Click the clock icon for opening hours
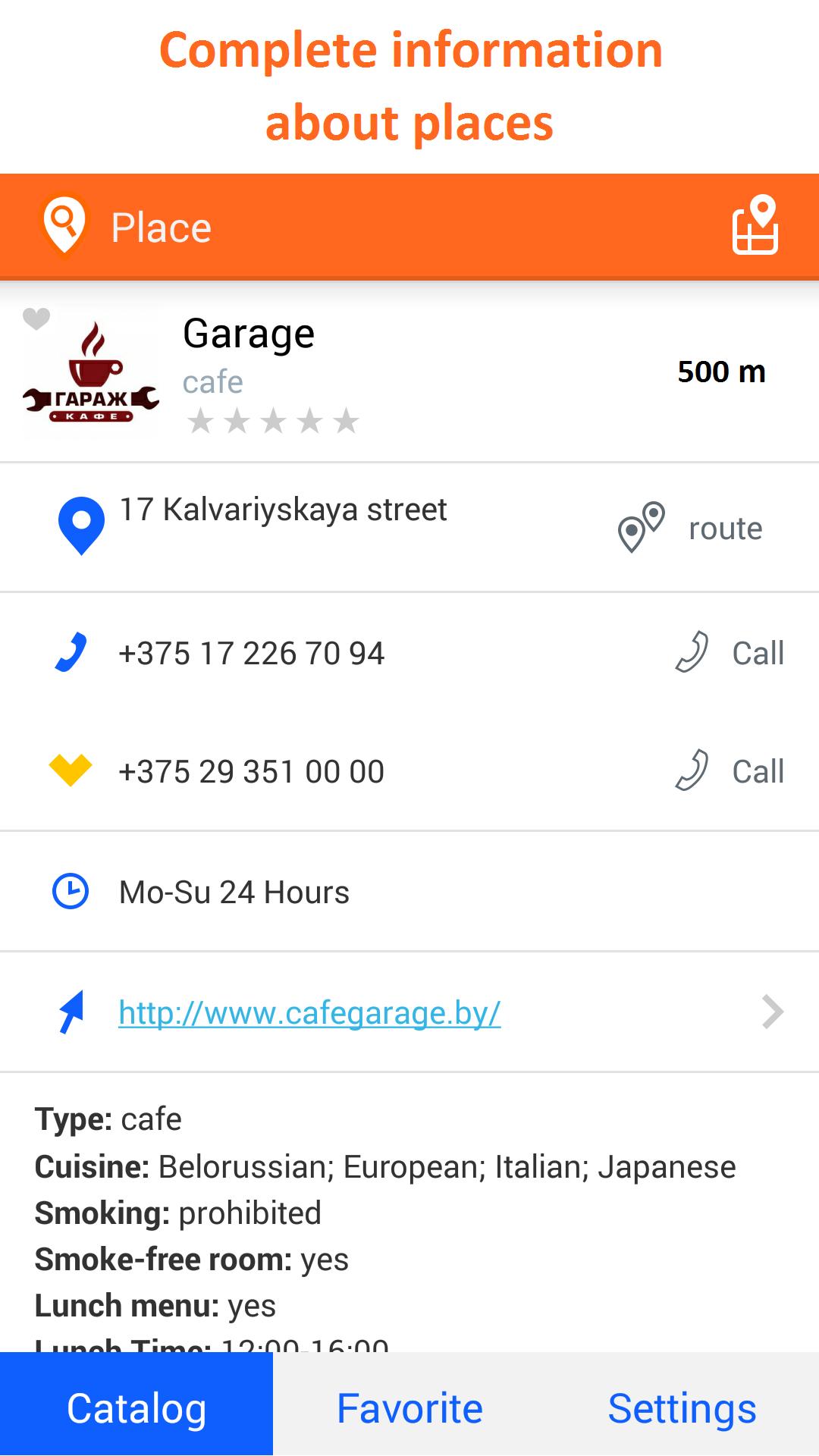 click(x=69, y=891)
